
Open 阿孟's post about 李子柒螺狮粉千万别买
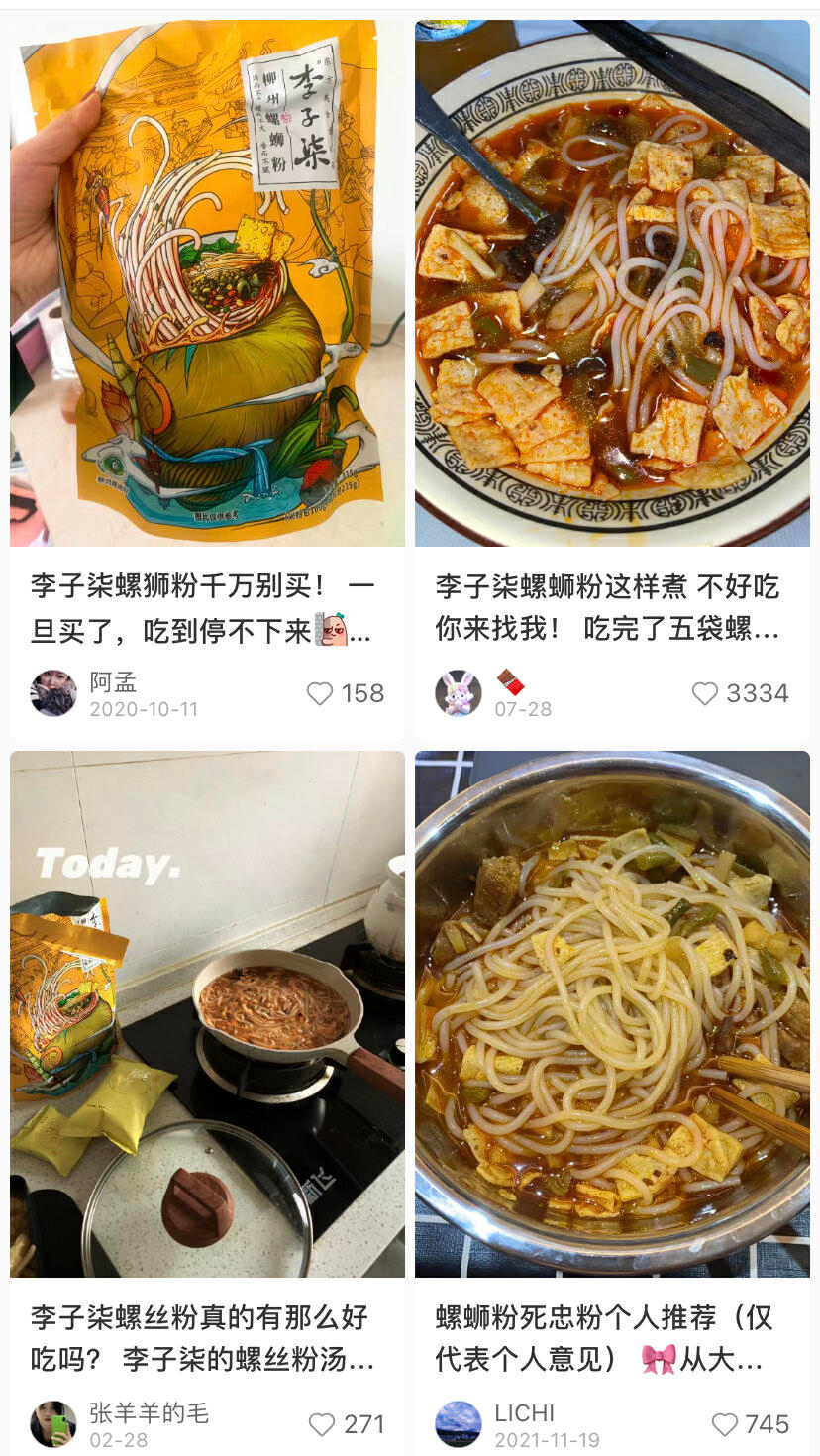(207, 283)
